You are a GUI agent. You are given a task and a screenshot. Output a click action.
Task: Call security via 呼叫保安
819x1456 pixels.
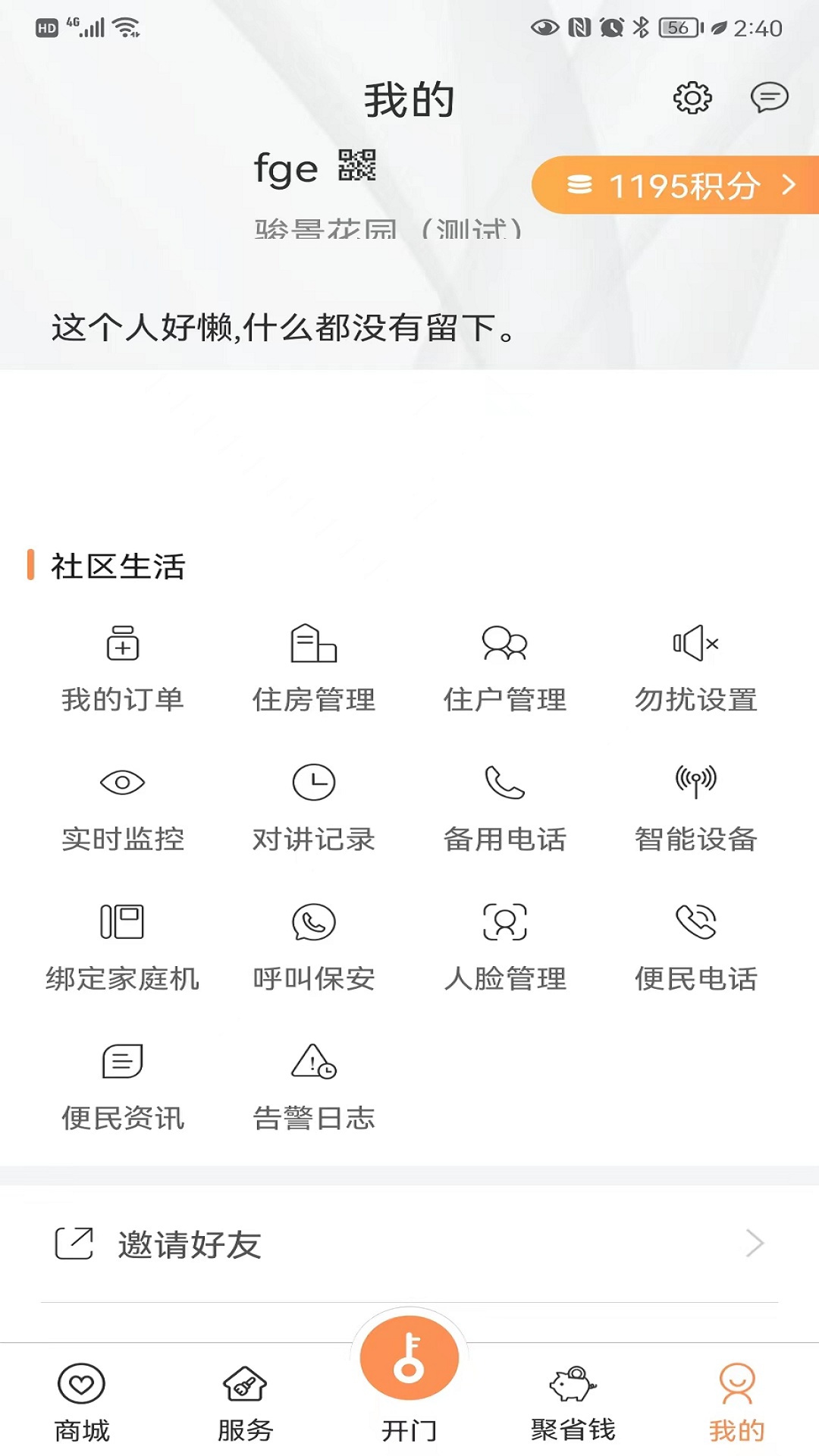313,944
